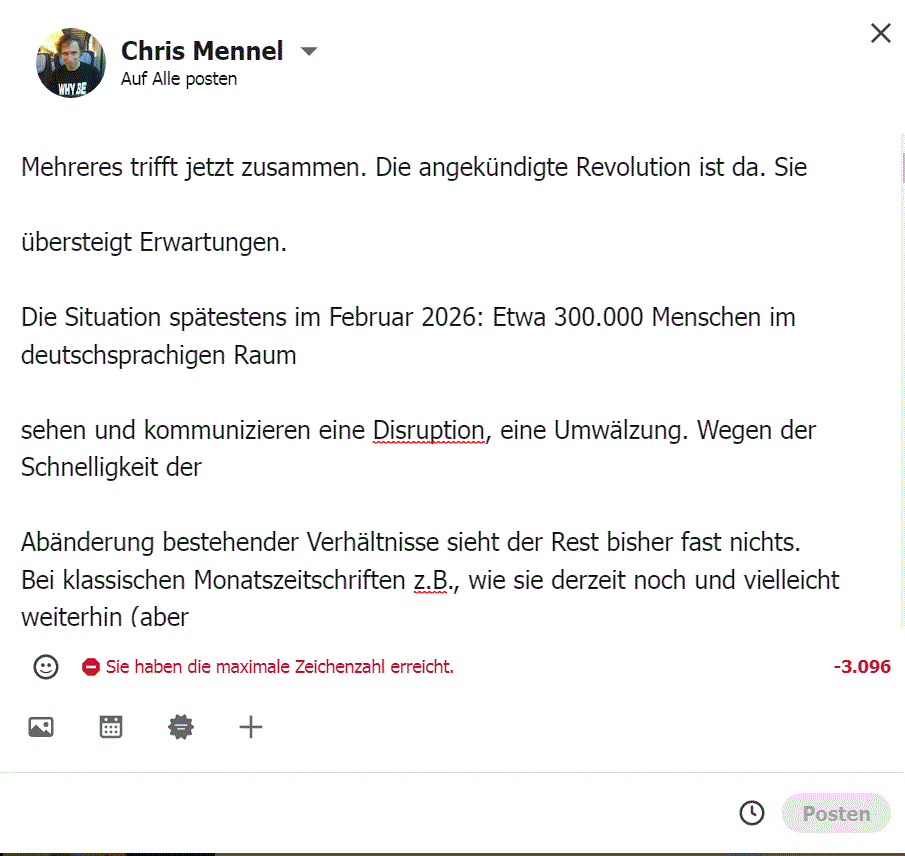Create an event from calendar icon
The image size is (905, 856).
111,727
